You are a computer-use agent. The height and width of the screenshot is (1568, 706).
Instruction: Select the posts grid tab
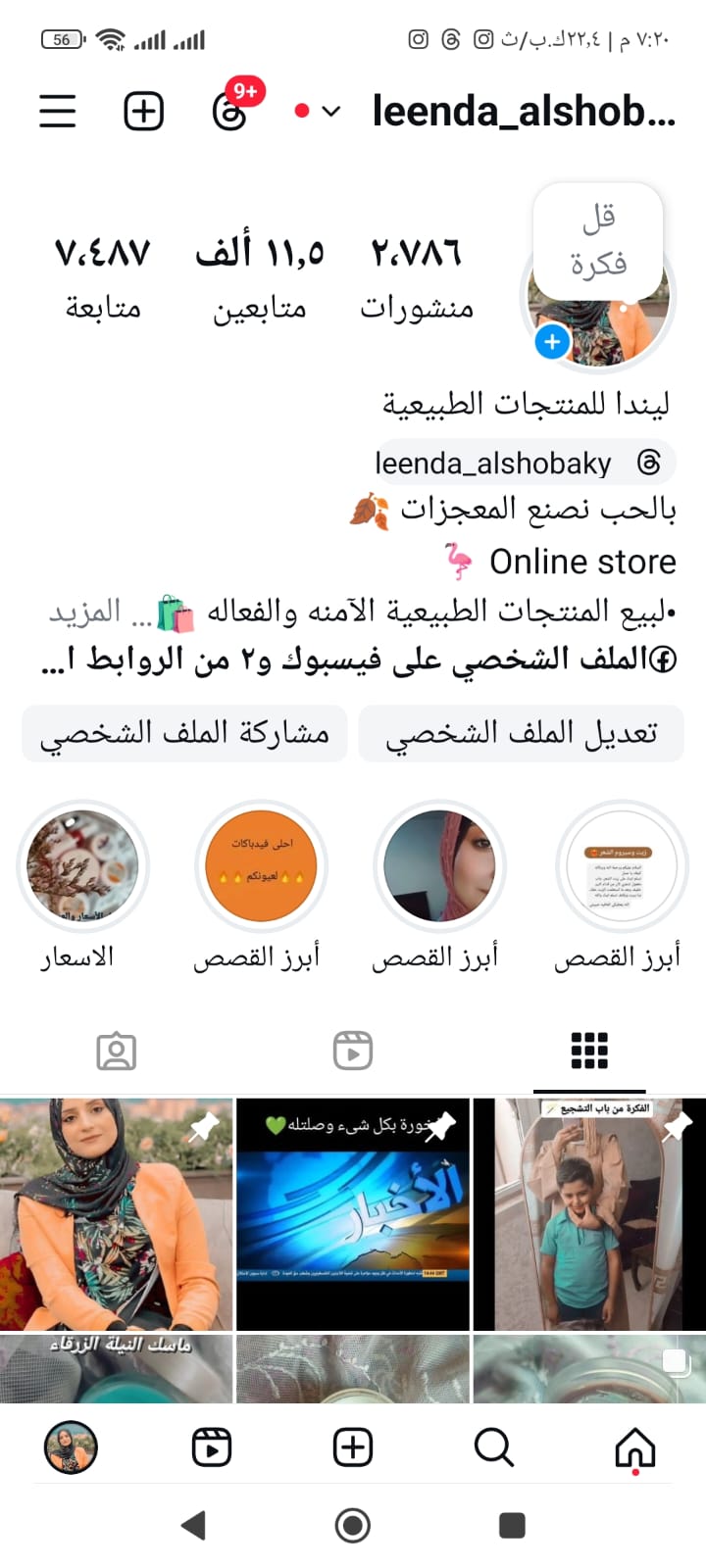pos(589,1051)
